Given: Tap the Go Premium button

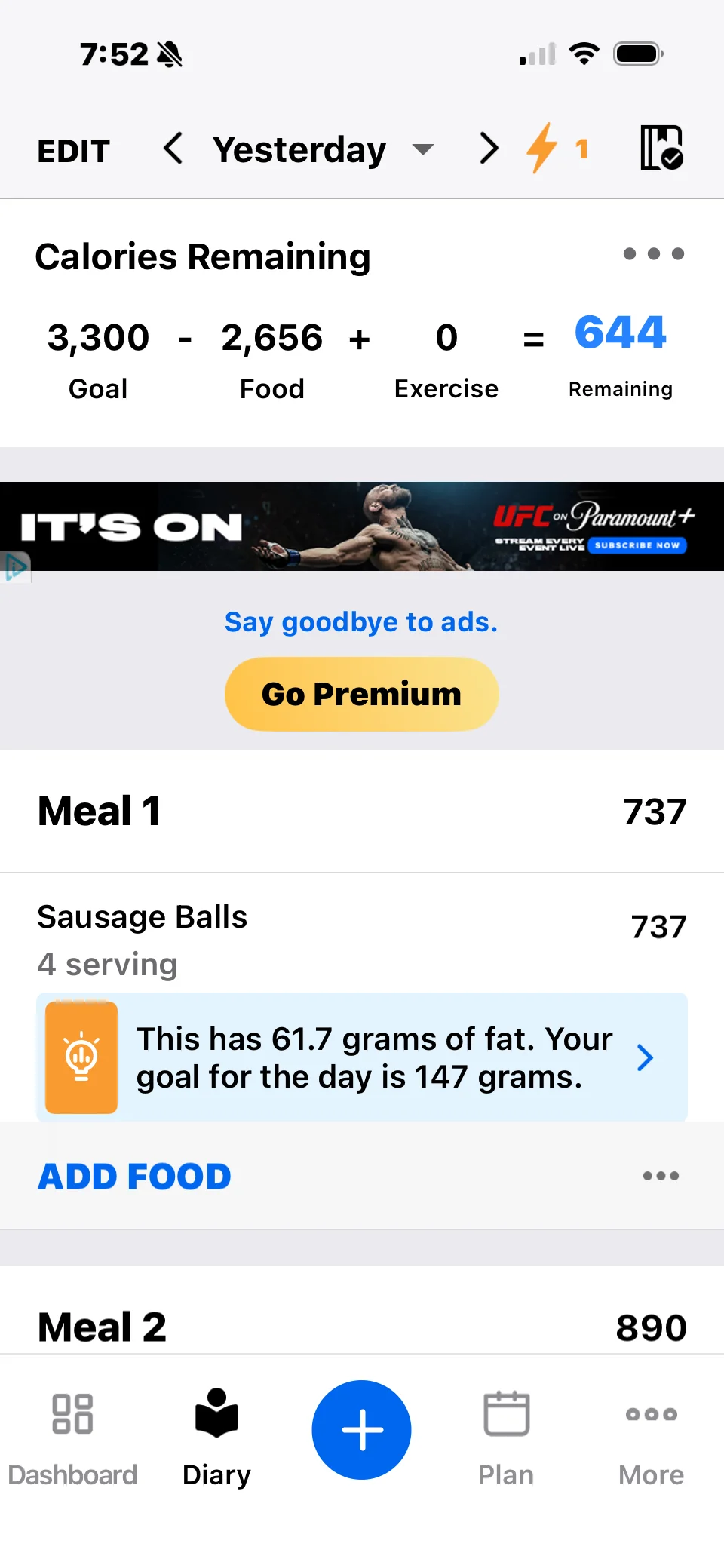Looking at the screenshot, I should click(362, 694).
